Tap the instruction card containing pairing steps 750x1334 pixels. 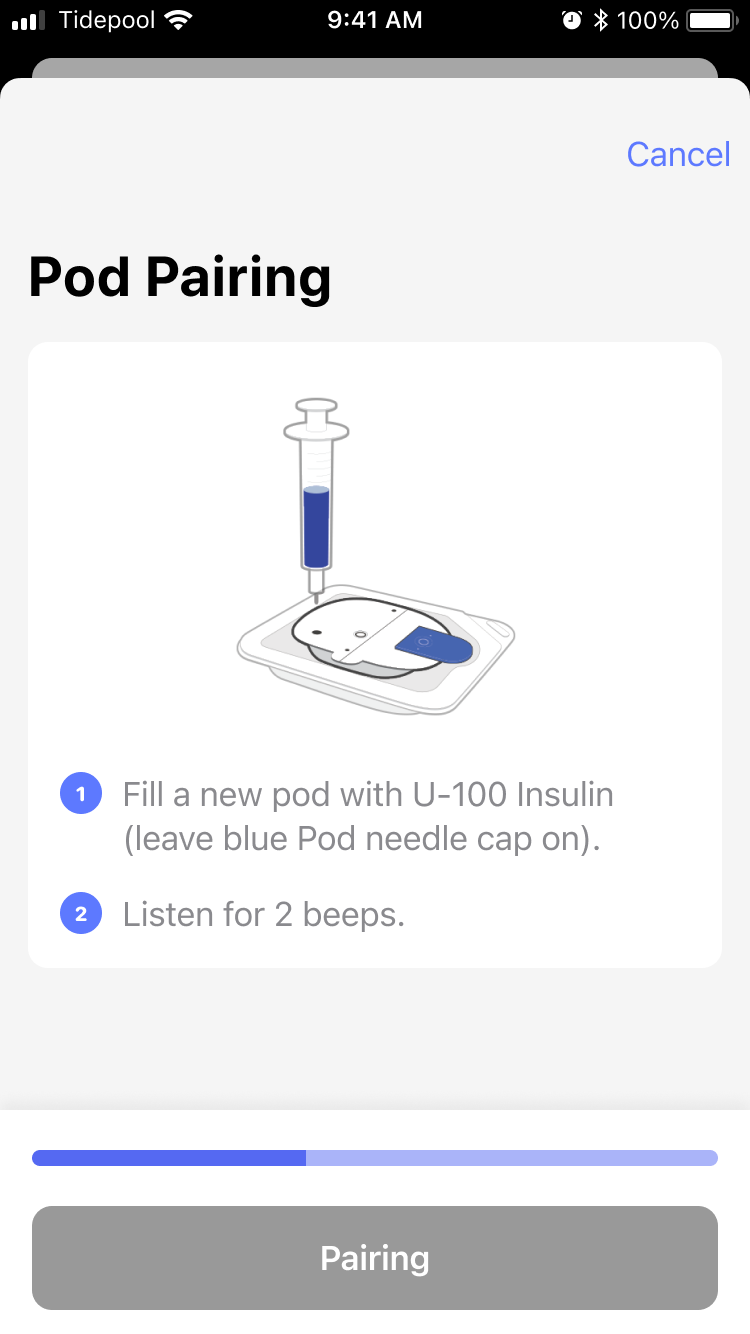[x=375, y=654]
